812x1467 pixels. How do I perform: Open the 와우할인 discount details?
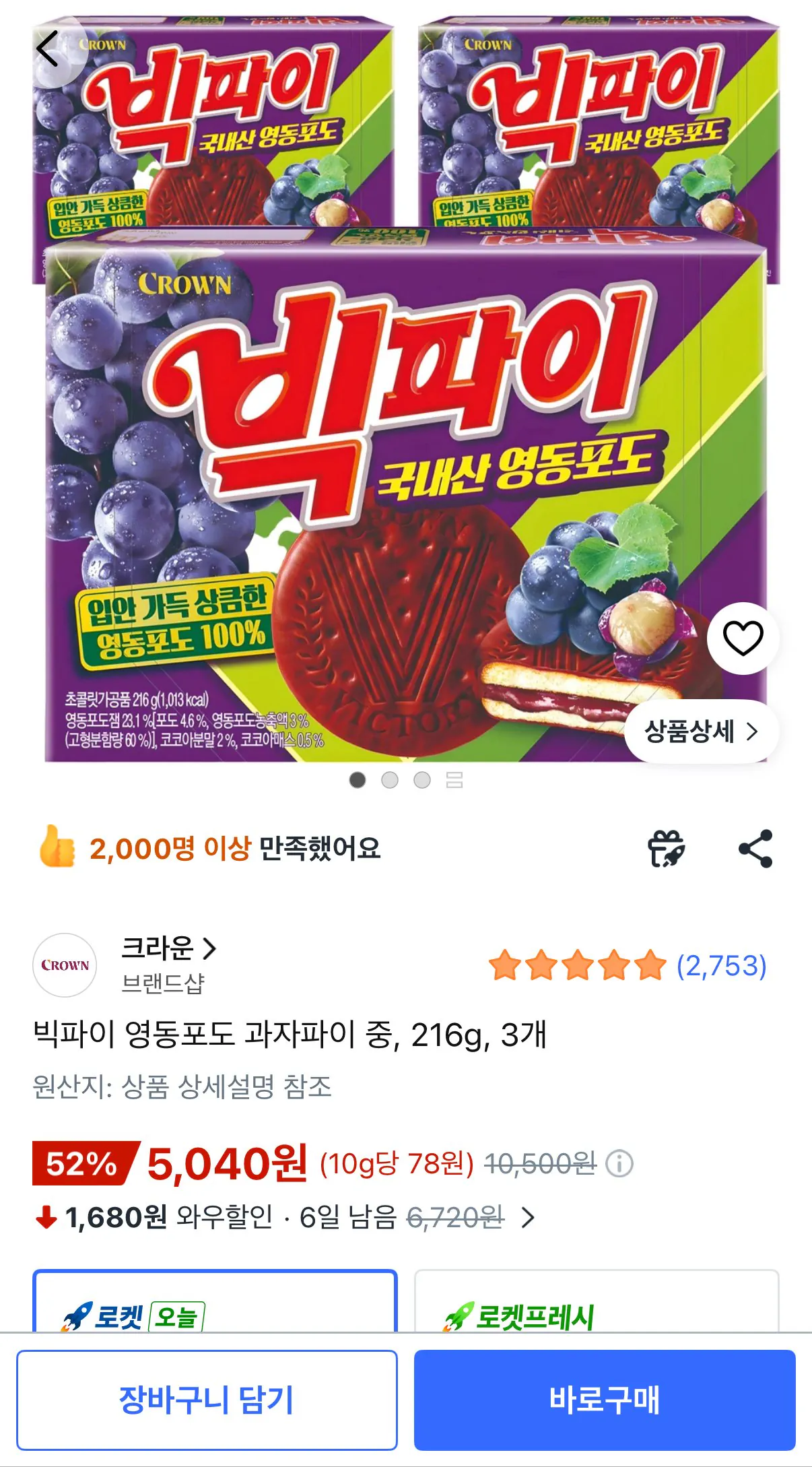pyautogui.click(x=285, y=1217)
